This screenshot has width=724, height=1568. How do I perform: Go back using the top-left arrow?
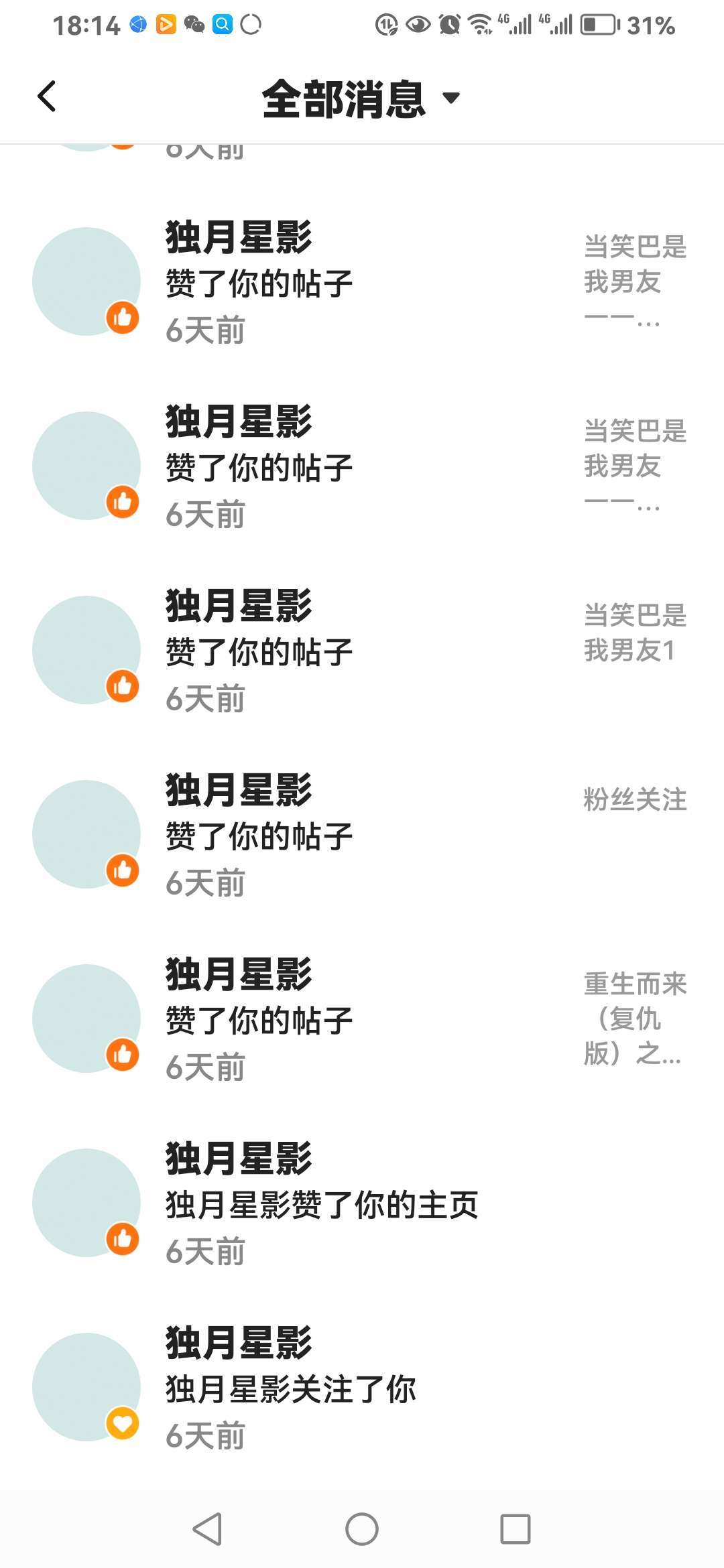click(x=46, y=96)
